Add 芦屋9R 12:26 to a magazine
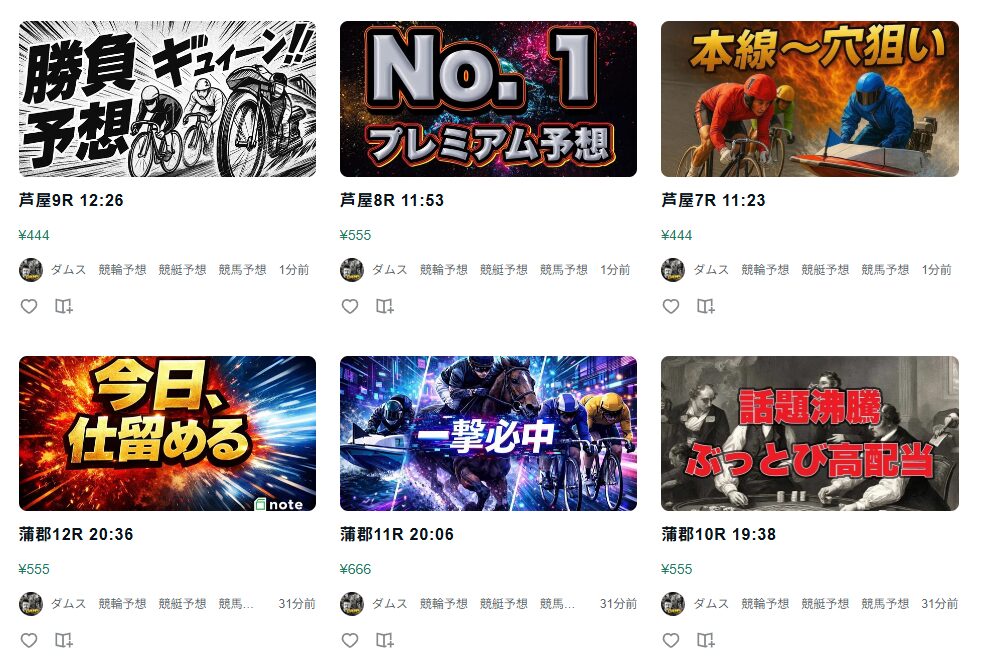This screenshot has height=670, width=996. [64, 306]
